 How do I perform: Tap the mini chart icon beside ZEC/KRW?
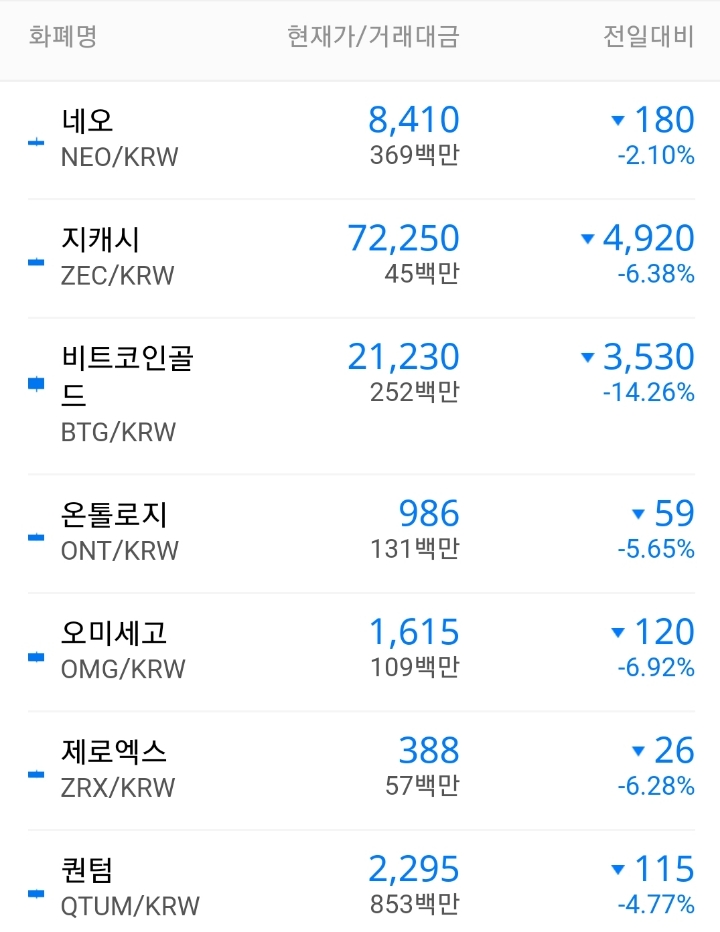35,261
